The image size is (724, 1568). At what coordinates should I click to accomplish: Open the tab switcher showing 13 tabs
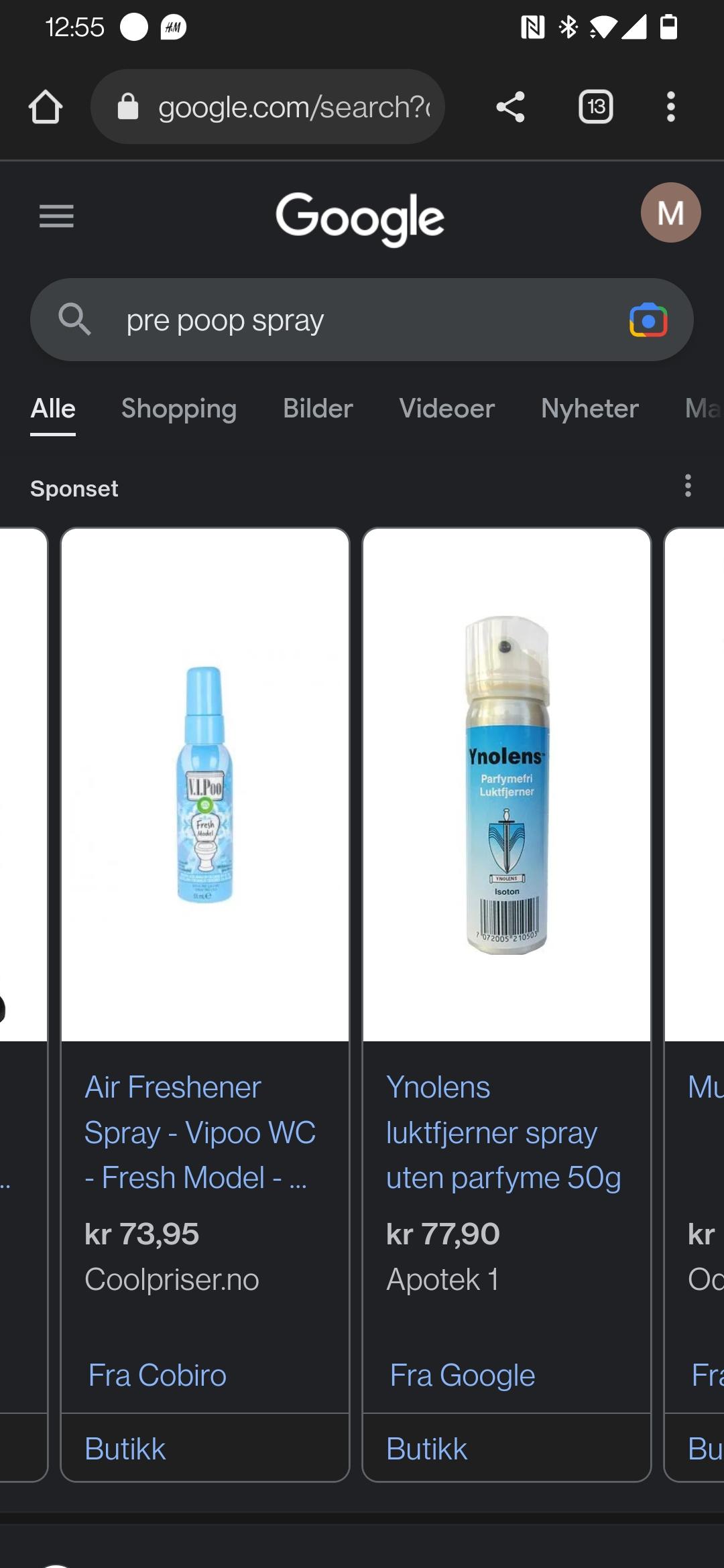[x=596, y=107]
